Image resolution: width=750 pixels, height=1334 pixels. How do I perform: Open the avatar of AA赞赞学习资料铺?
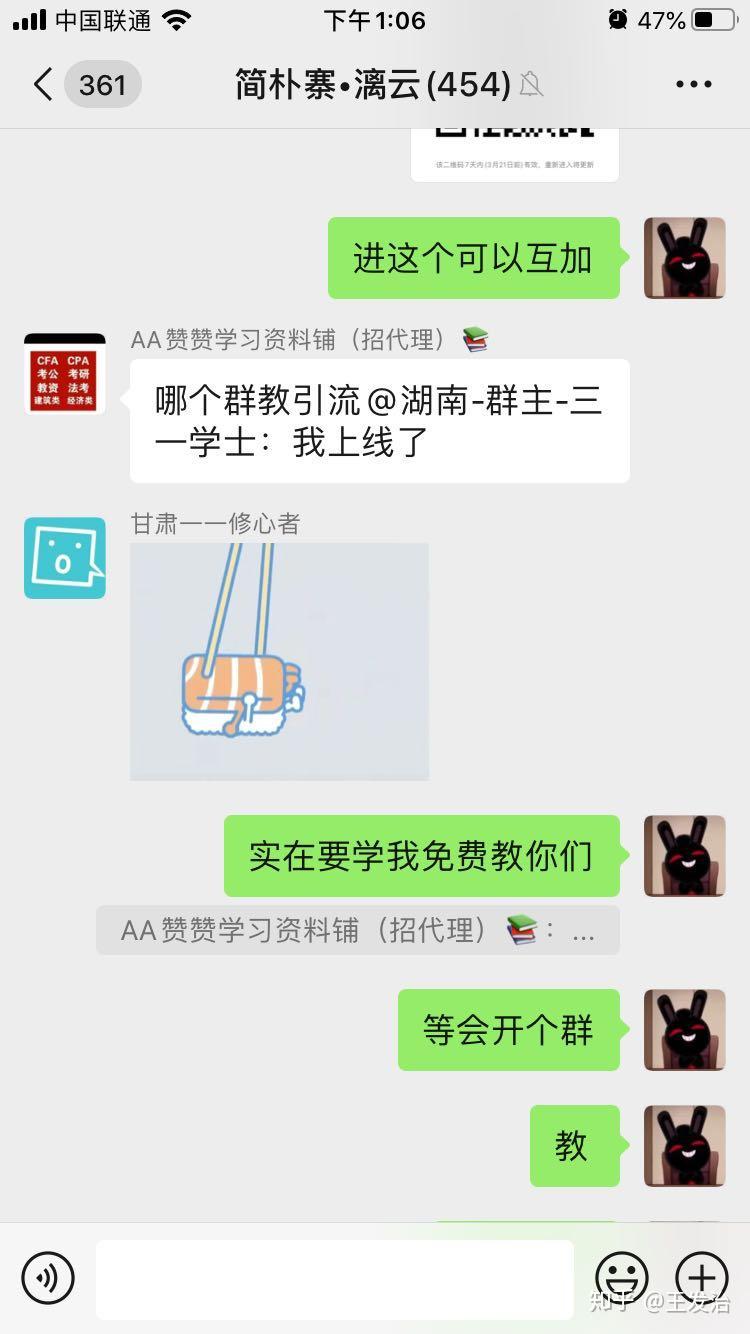pos(65,375)
